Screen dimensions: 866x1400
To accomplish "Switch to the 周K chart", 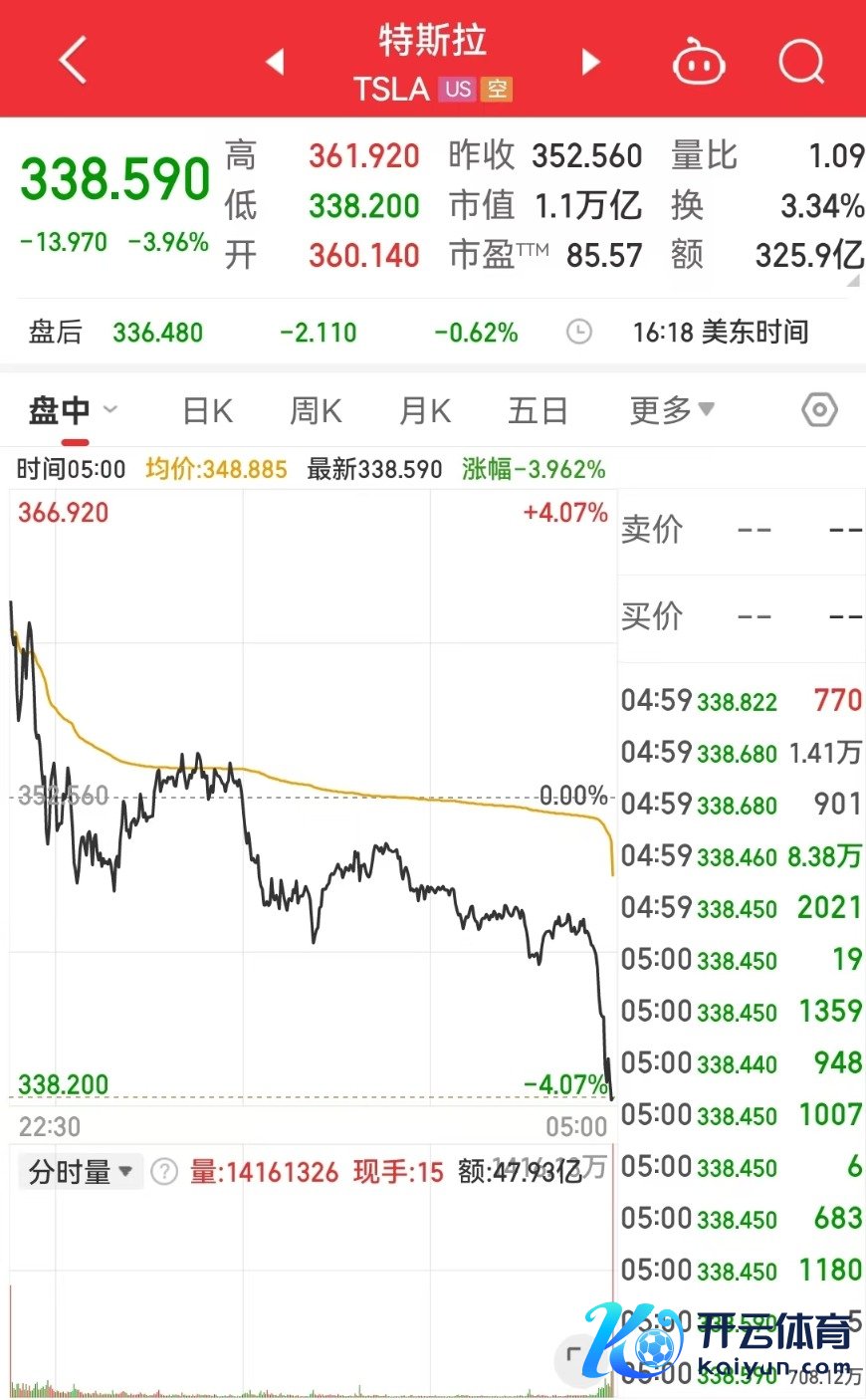I will pyautogui.click(x=316, y=410).
